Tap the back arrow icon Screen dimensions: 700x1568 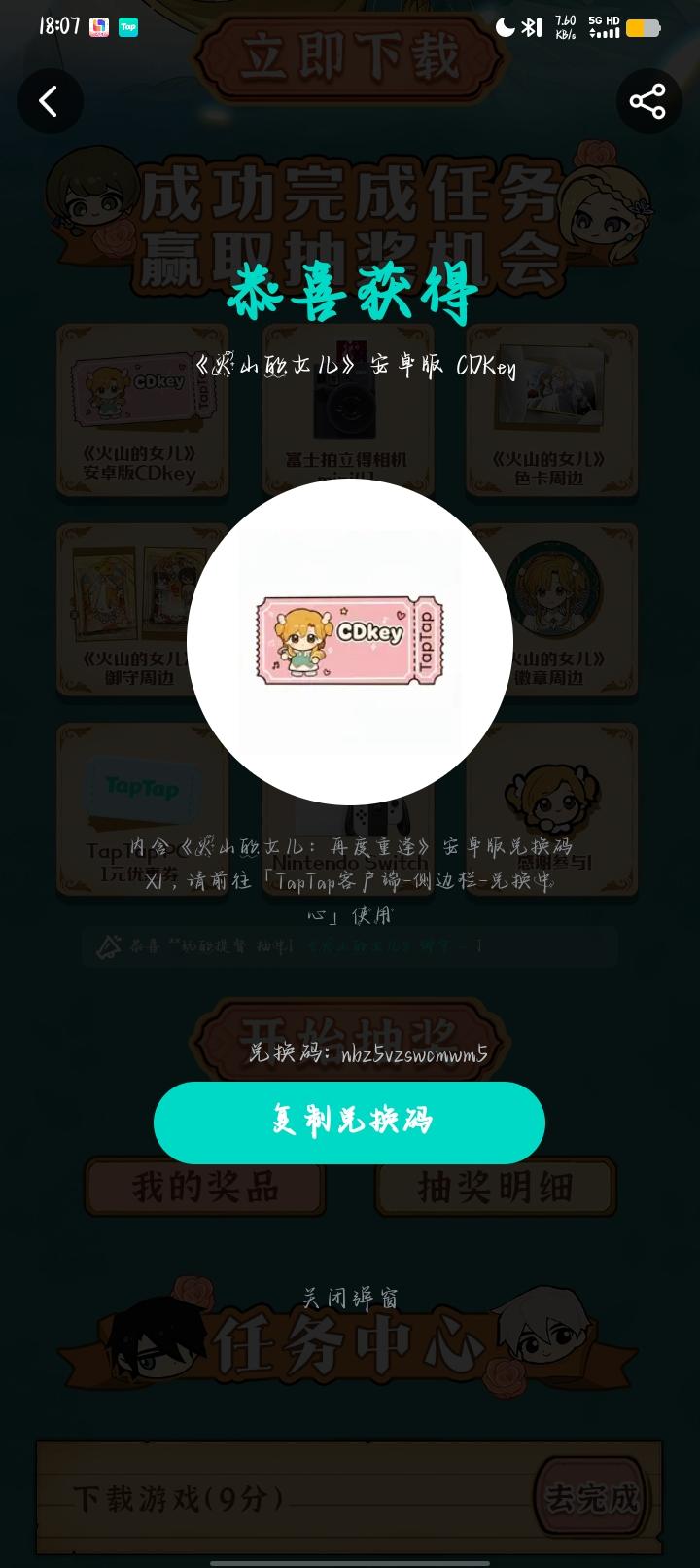coord(51,100)
